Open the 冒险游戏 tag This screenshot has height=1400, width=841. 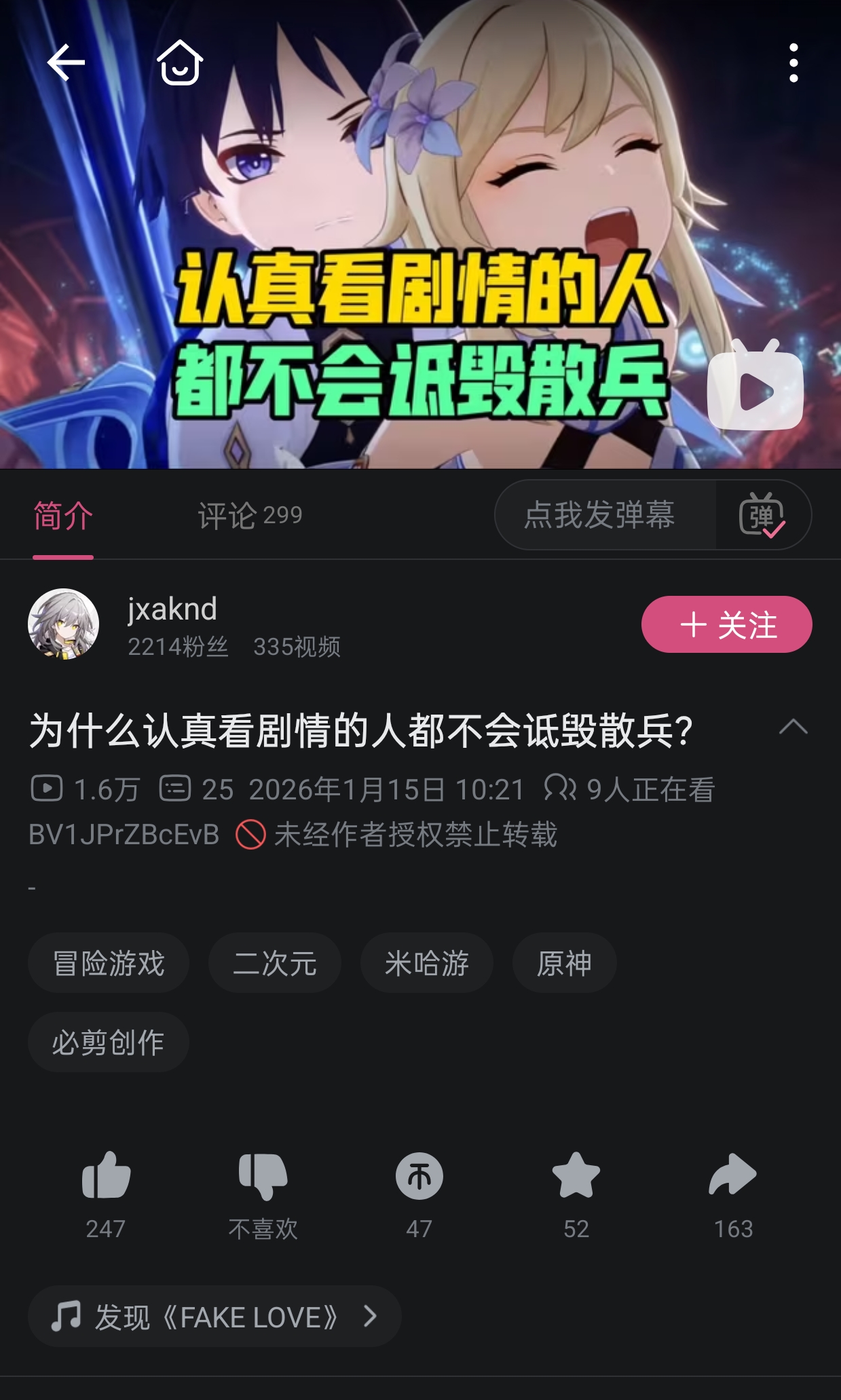pos(109,962)
